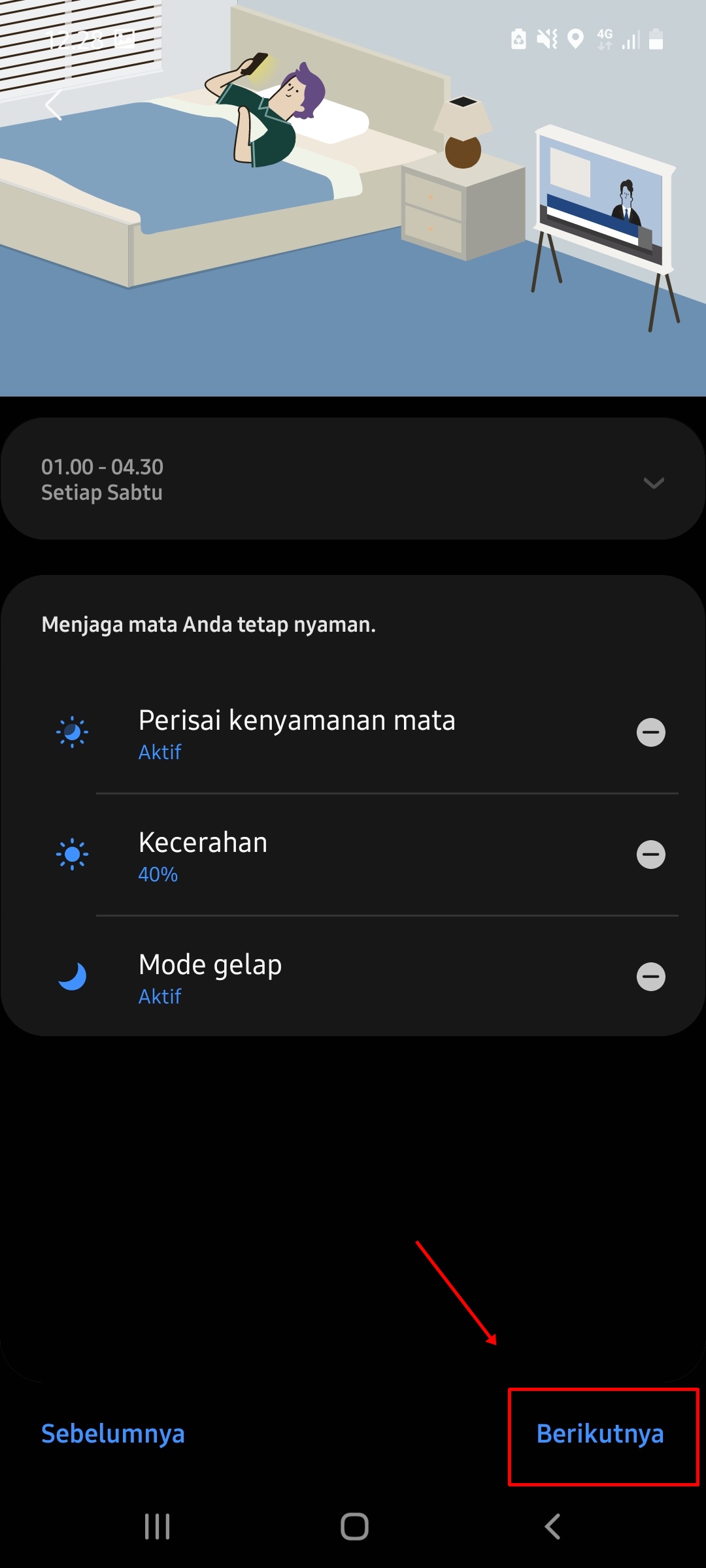Open Perisai kenyamanan mata setting

pyautogui.click(x=297, y=733)
